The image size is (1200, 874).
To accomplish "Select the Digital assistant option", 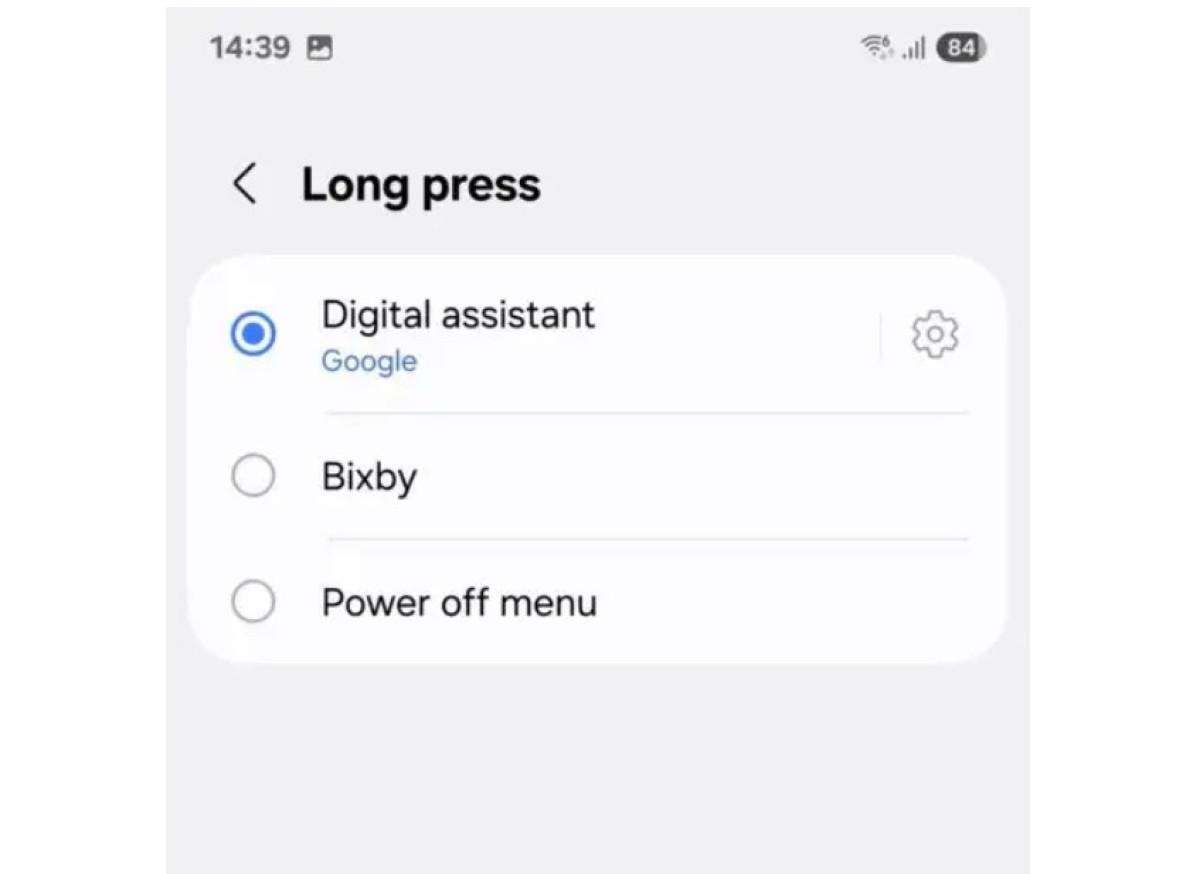I will 253,334.
